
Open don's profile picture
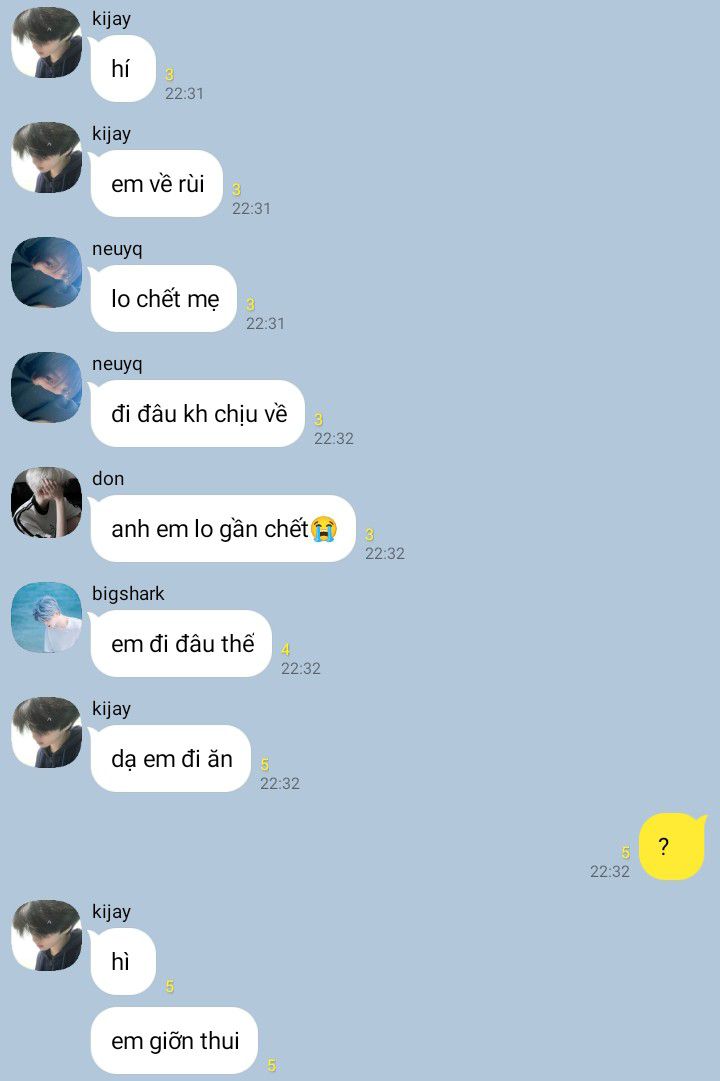pyautogui.click(x=46, y=503)
